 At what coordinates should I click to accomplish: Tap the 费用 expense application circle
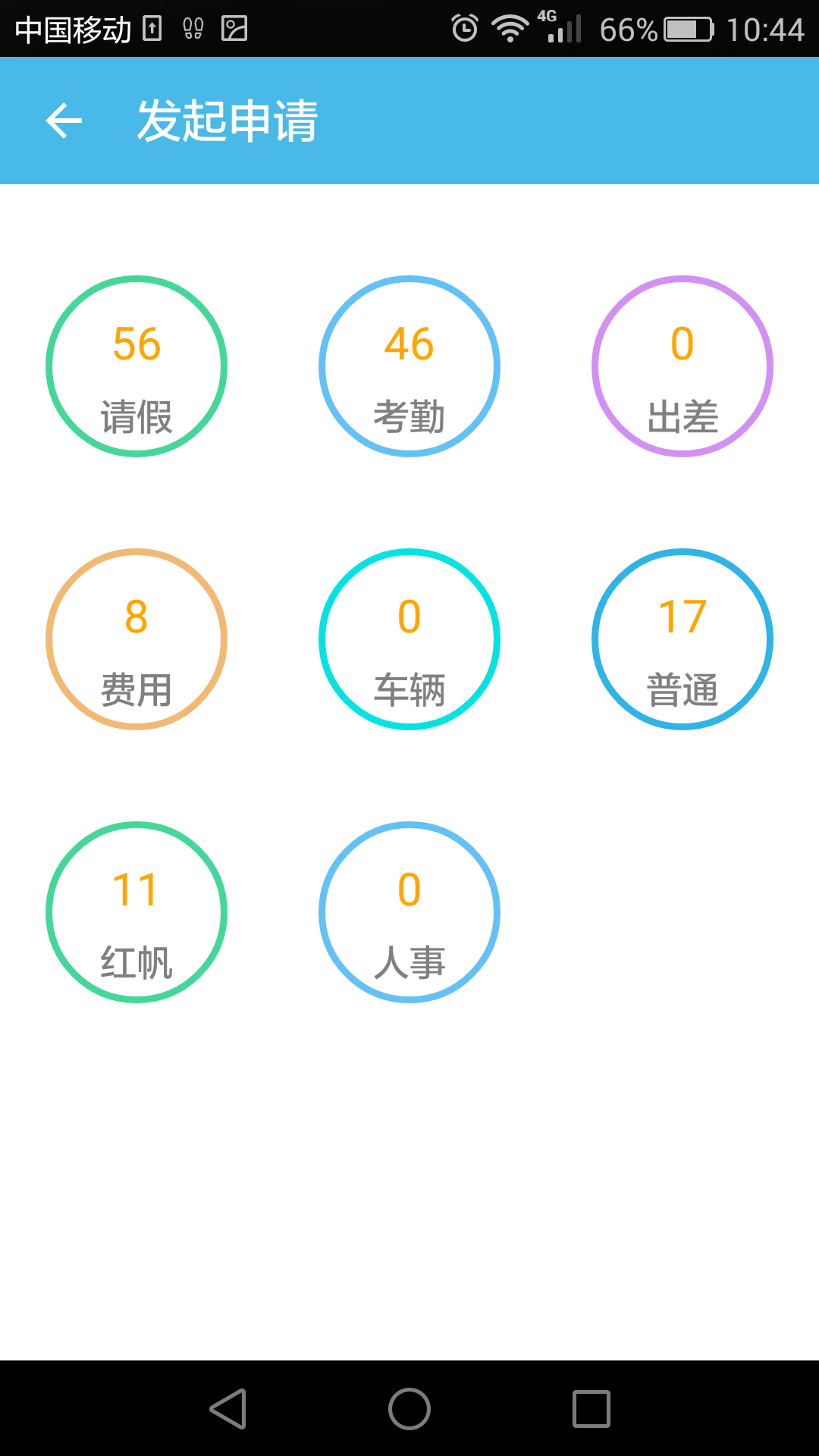click(136, 639)
